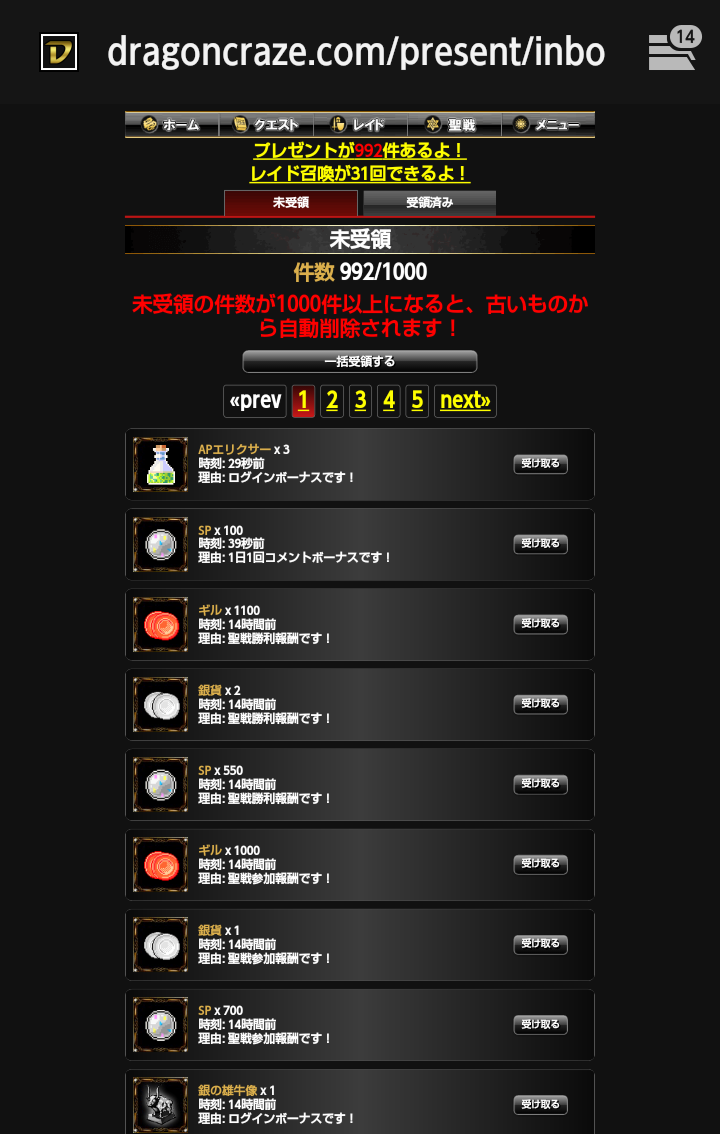Tap 一括受領する to claim all presents
Image resolution: width=720 pixels, height=1134 pixels.
[x=360, y=361]
